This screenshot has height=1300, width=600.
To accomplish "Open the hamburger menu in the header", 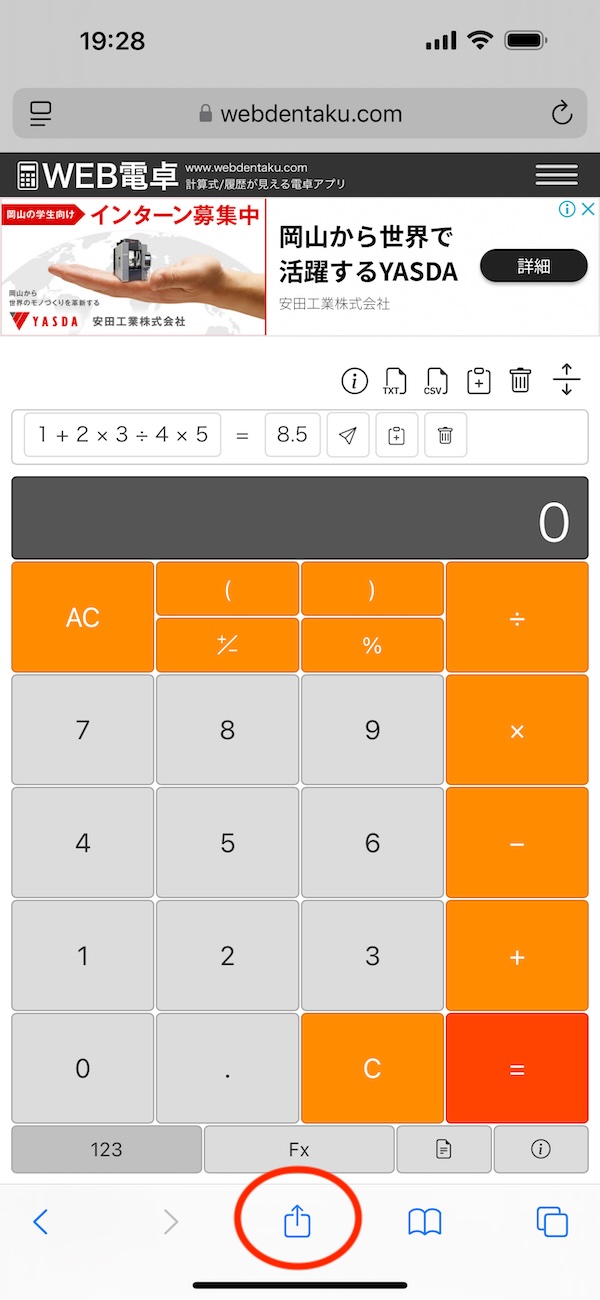I will tap(557, 175).
